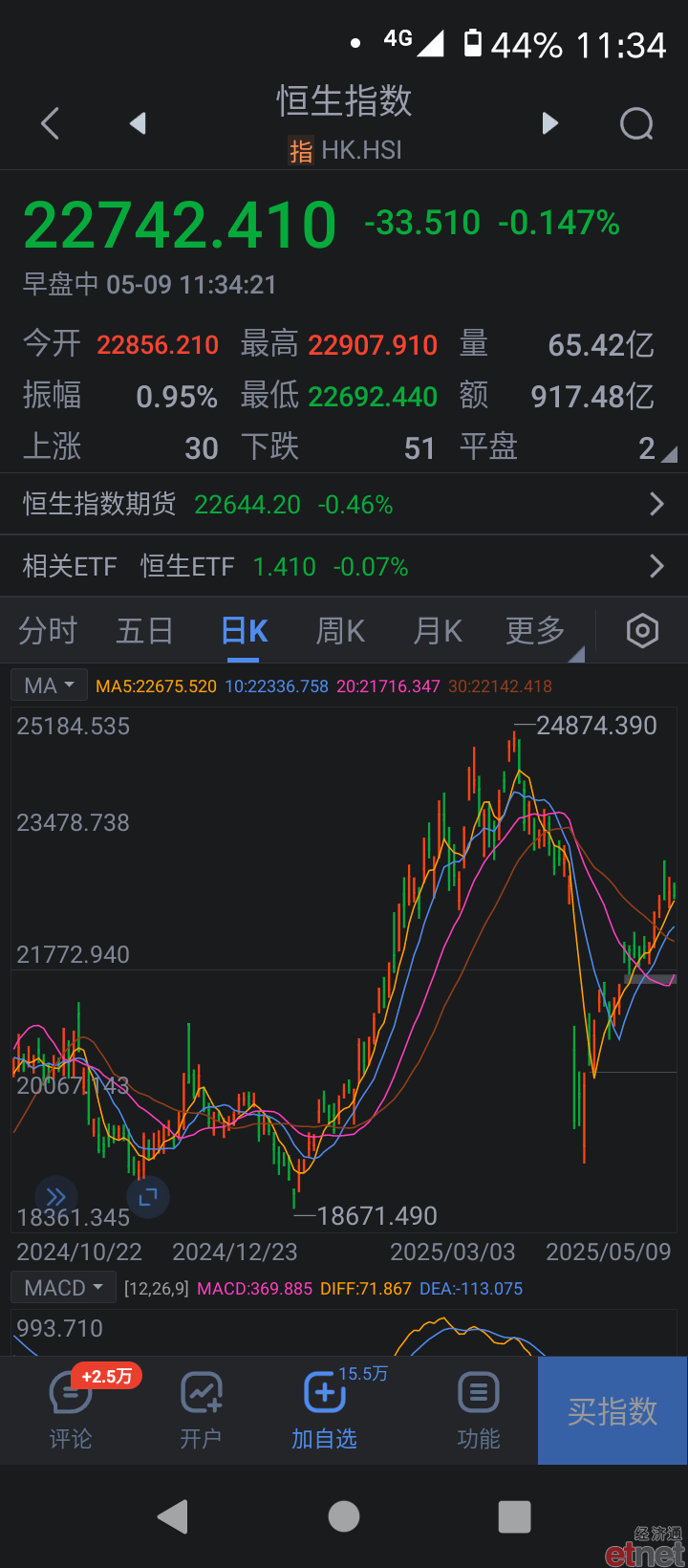Select the 月K chart tab
The width and height of the screenshot is (688, 1568).
pyautogui.click(x=438, y=631)
